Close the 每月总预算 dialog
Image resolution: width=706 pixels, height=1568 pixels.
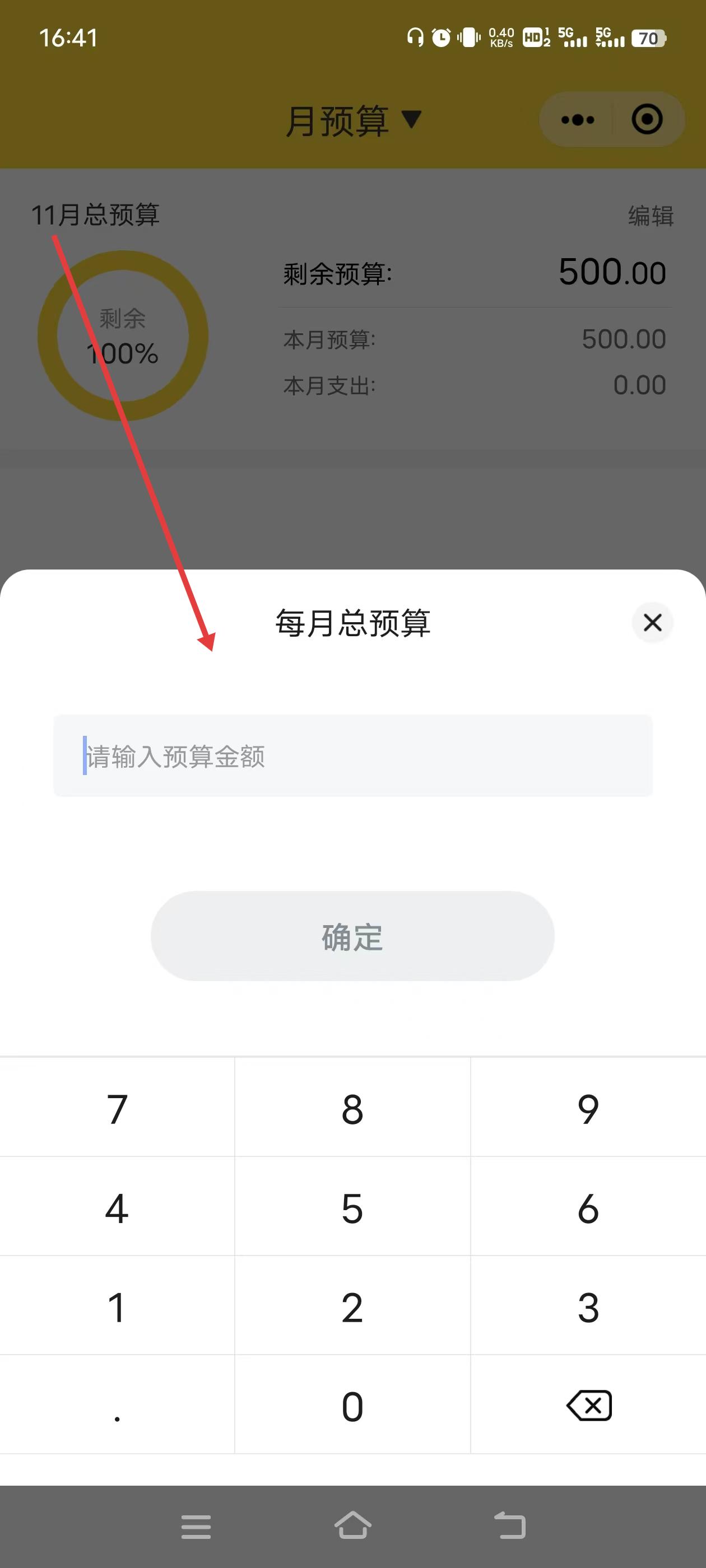click(x=652, y=623)
